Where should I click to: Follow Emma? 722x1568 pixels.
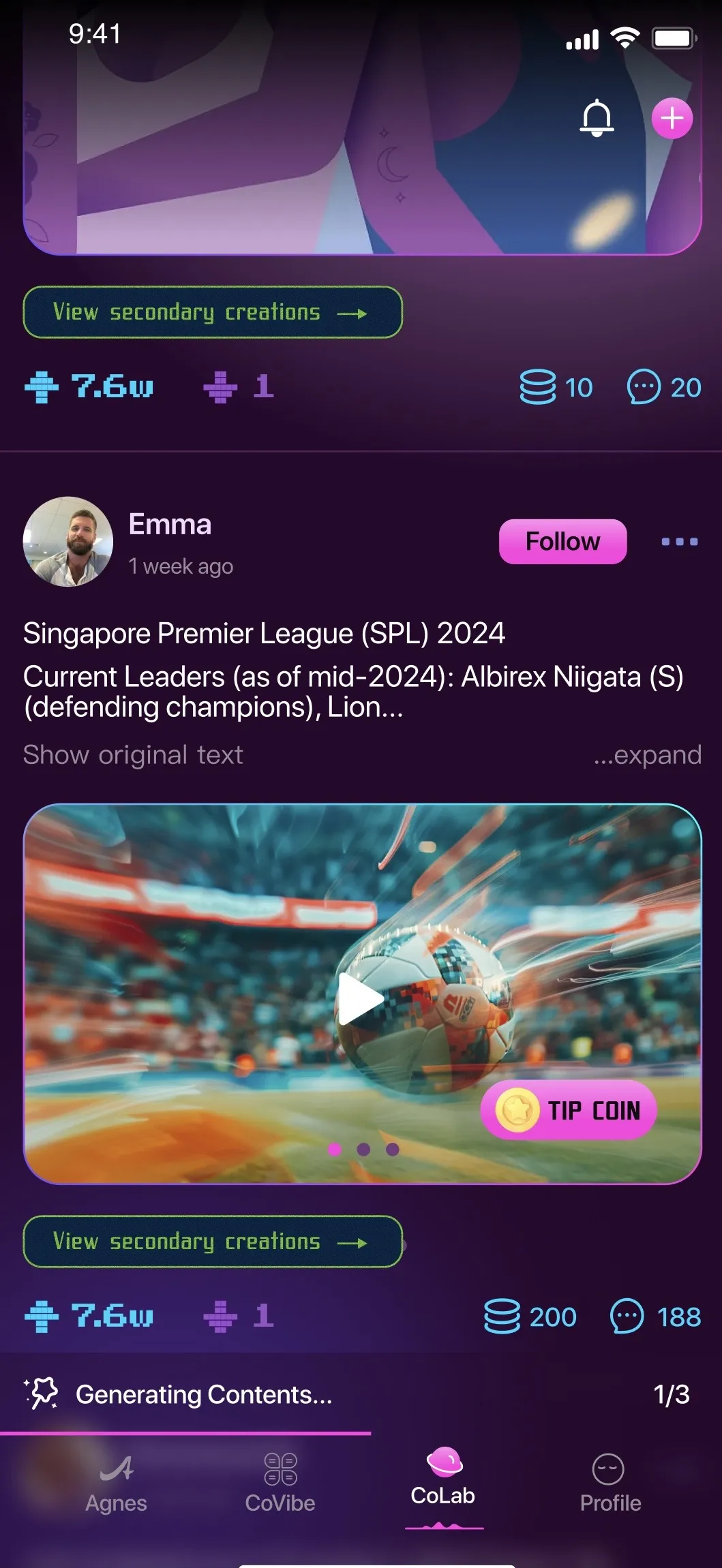point(562,542)
